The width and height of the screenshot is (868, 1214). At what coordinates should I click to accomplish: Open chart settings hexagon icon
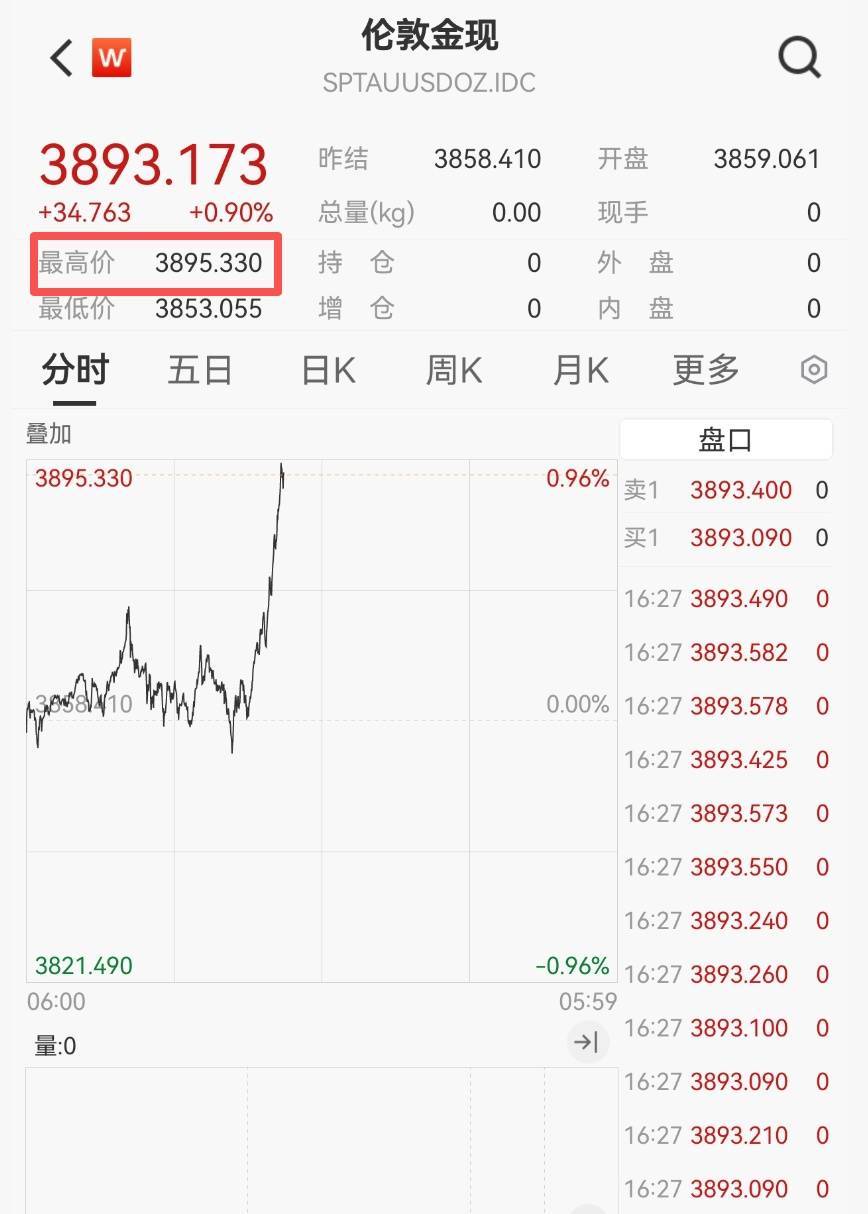(814, 371)
